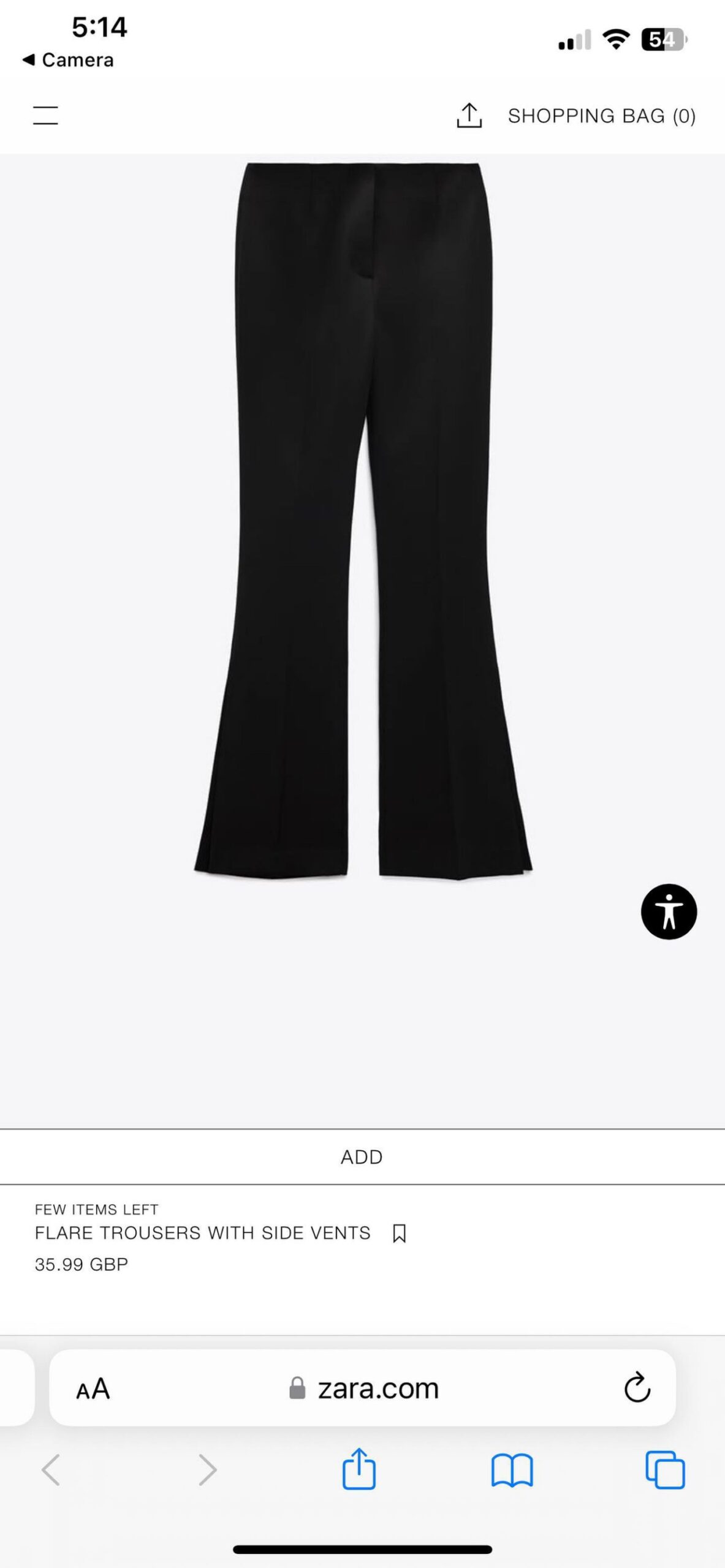Return to the Camera app
Image resolution: width=725 pixels, height=1568 pixels.
pyautogui.click(x=68, y=60)
